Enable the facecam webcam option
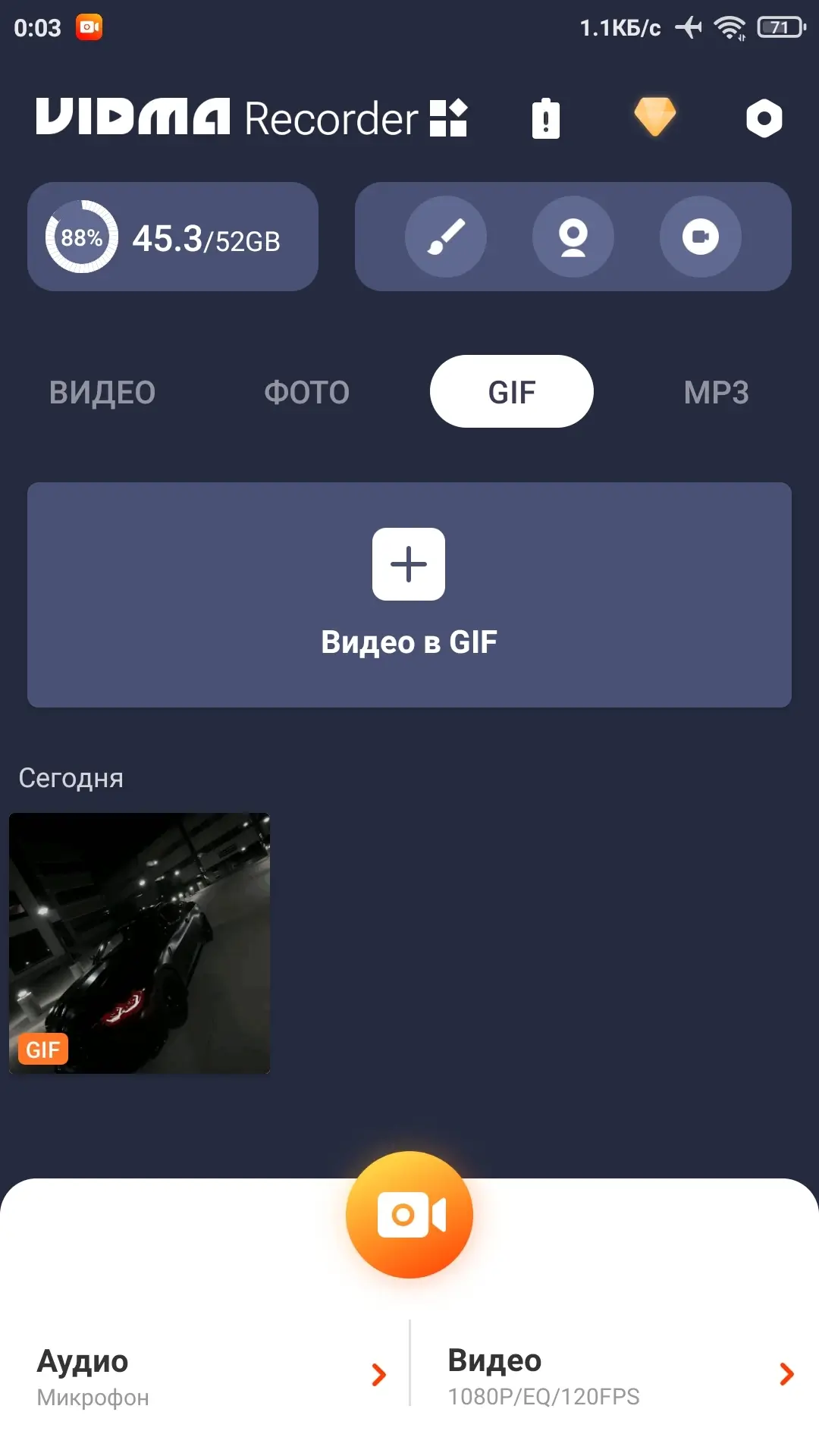 pyautogui.click(x=573, y=237)
